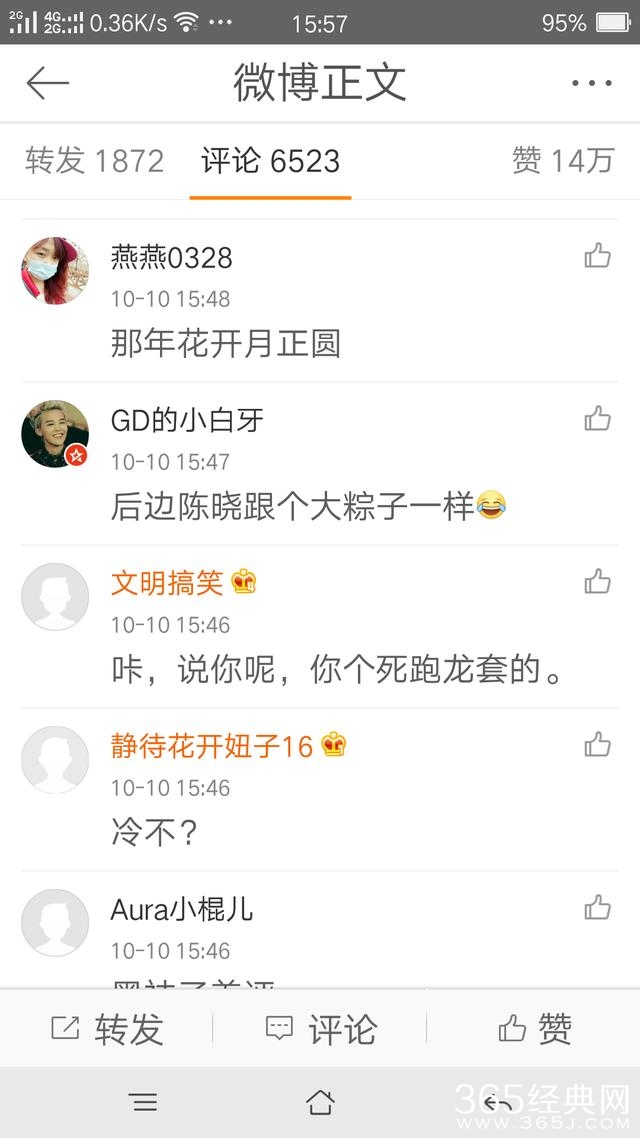Write a comment via bottom 评论 button

tap(320, 1028)
